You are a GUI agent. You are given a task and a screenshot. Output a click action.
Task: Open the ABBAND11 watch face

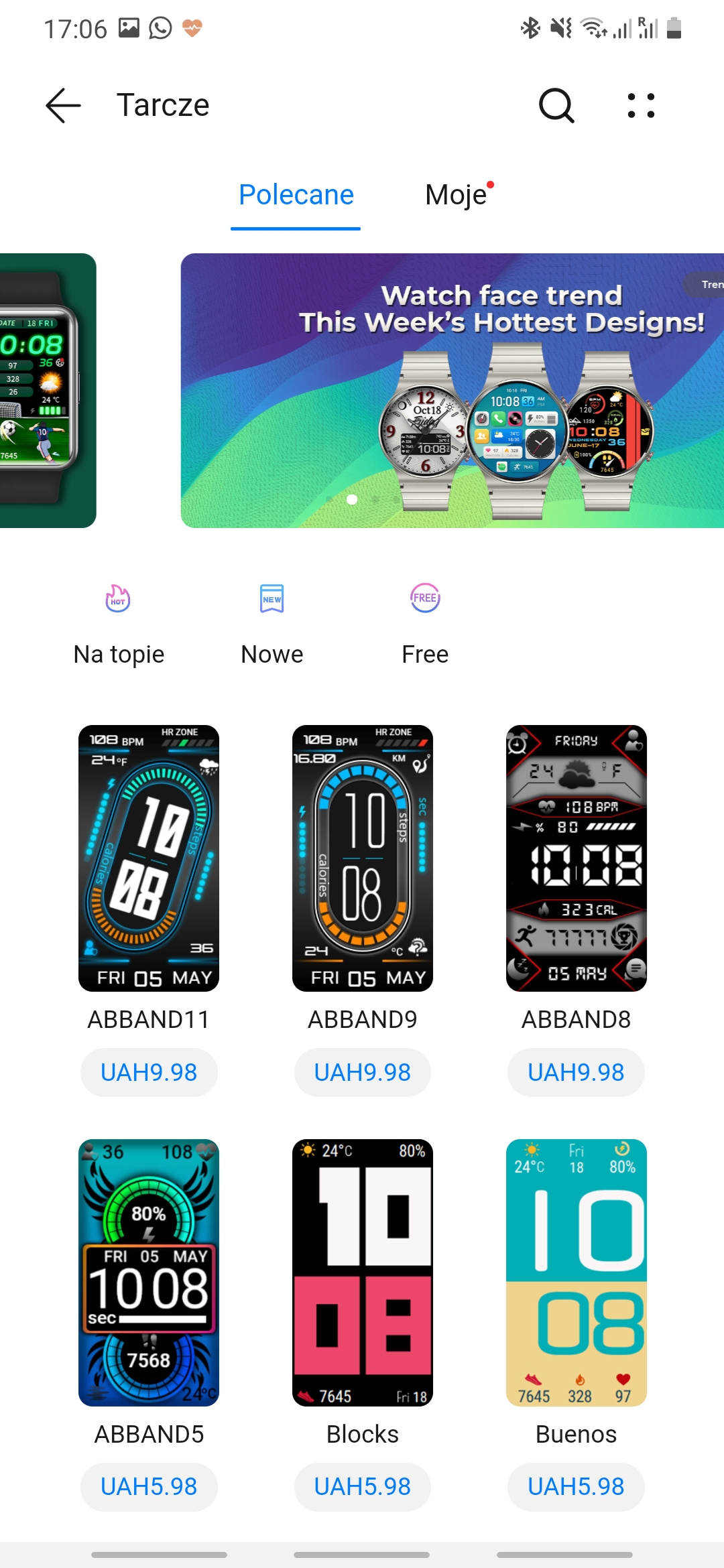click(149, 858)
